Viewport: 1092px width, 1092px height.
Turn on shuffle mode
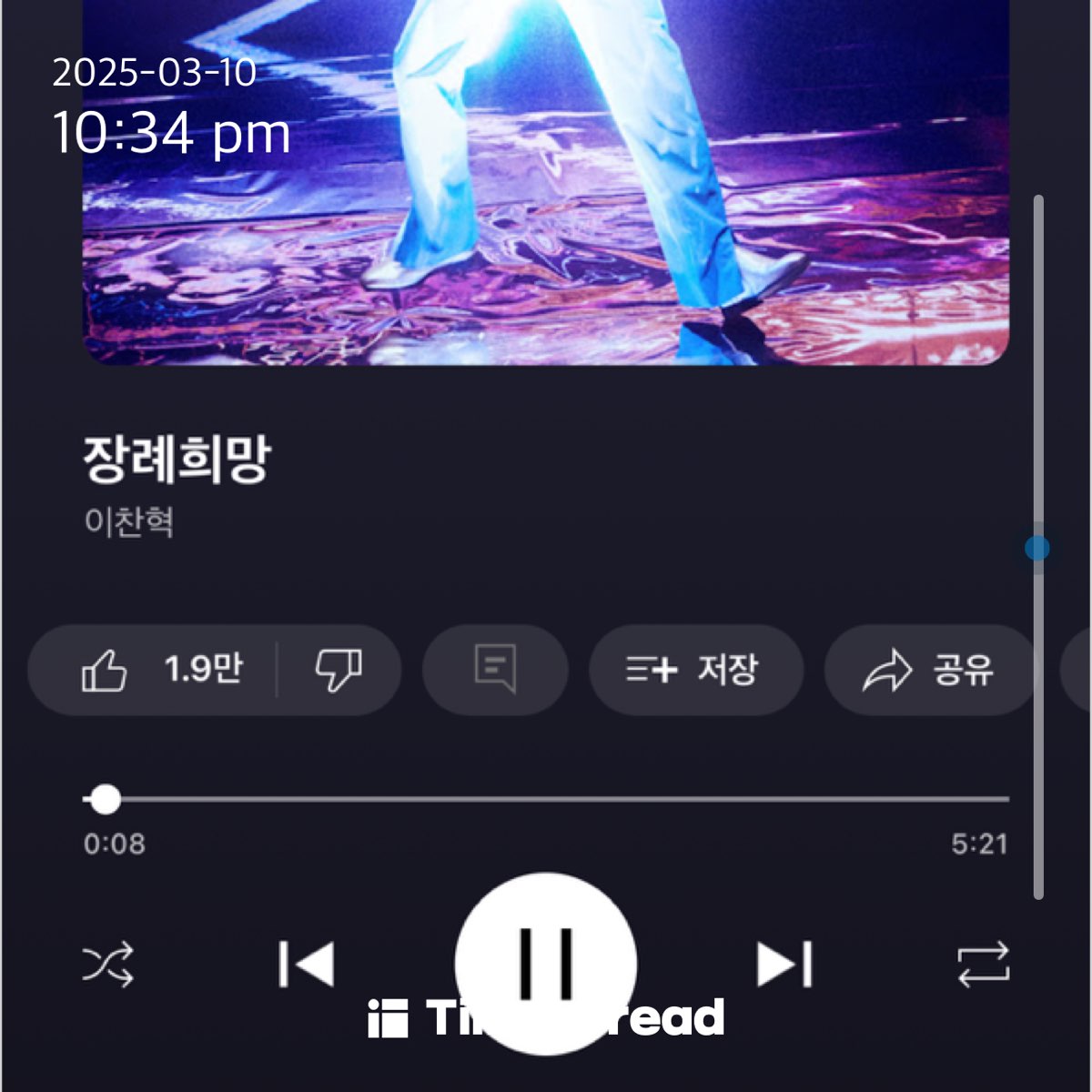coord(108,965)
